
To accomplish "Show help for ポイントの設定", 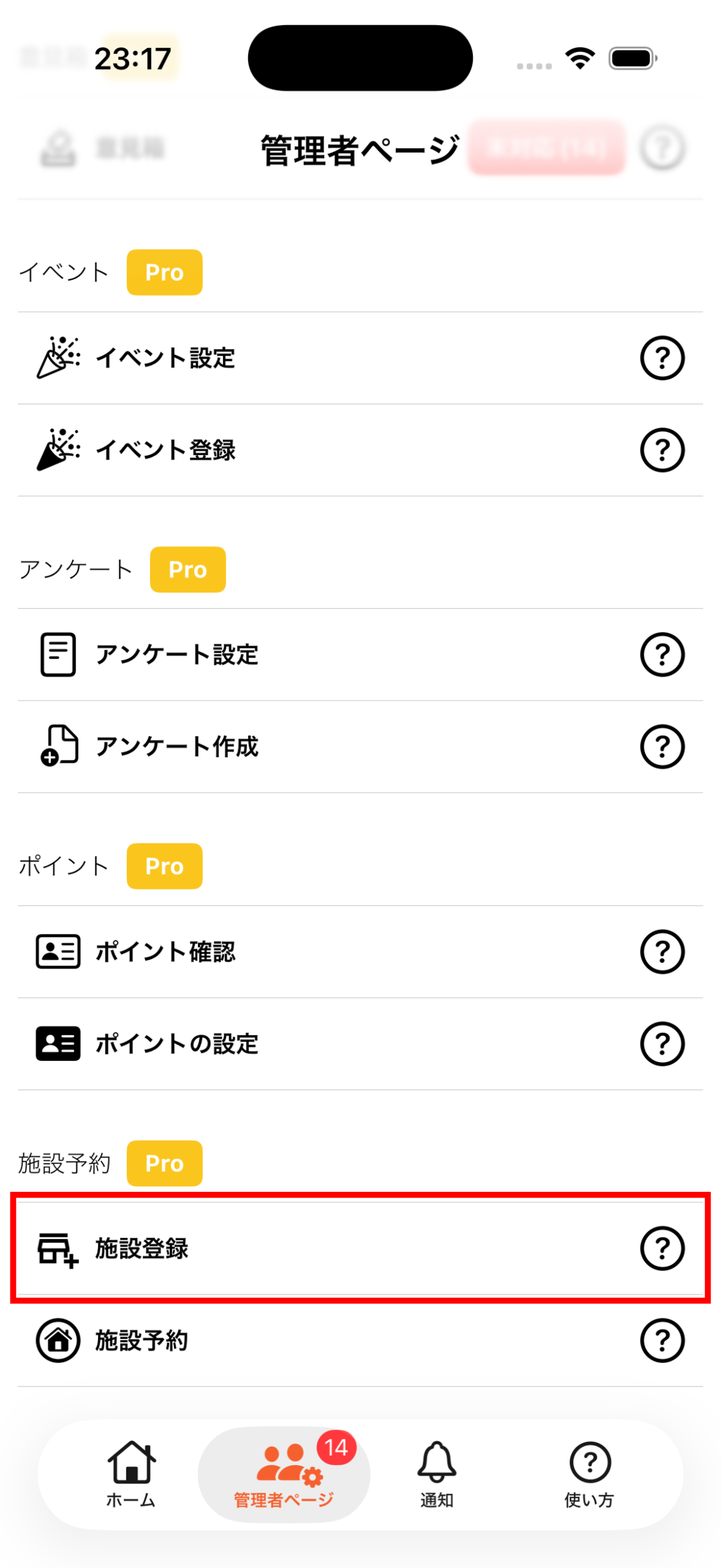I will tap(662, 1043).
